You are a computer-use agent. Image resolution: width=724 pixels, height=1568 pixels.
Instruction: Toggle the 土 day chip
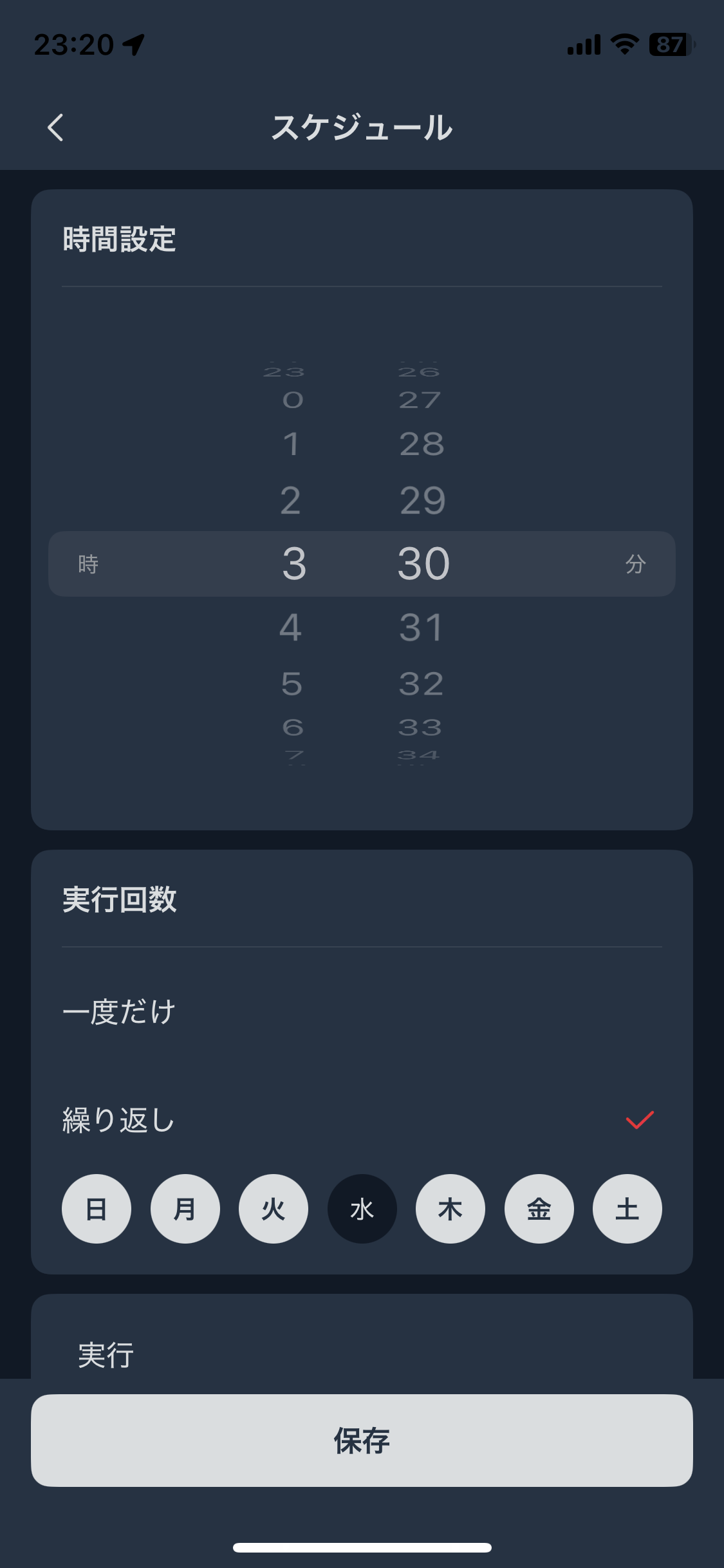[627, 1209]
